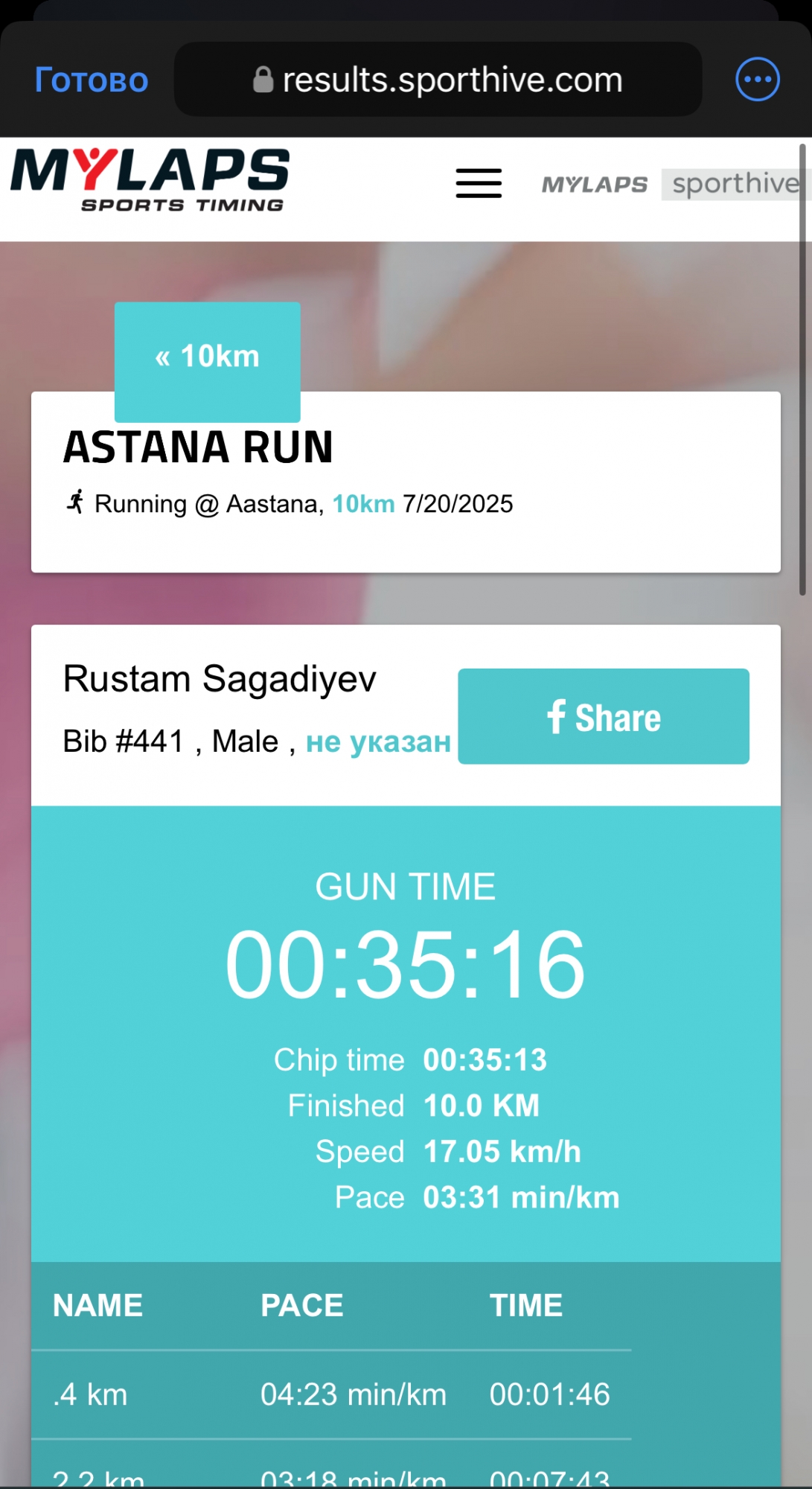
Task: Open the 10km race link by the date
Action: point(363,504)
